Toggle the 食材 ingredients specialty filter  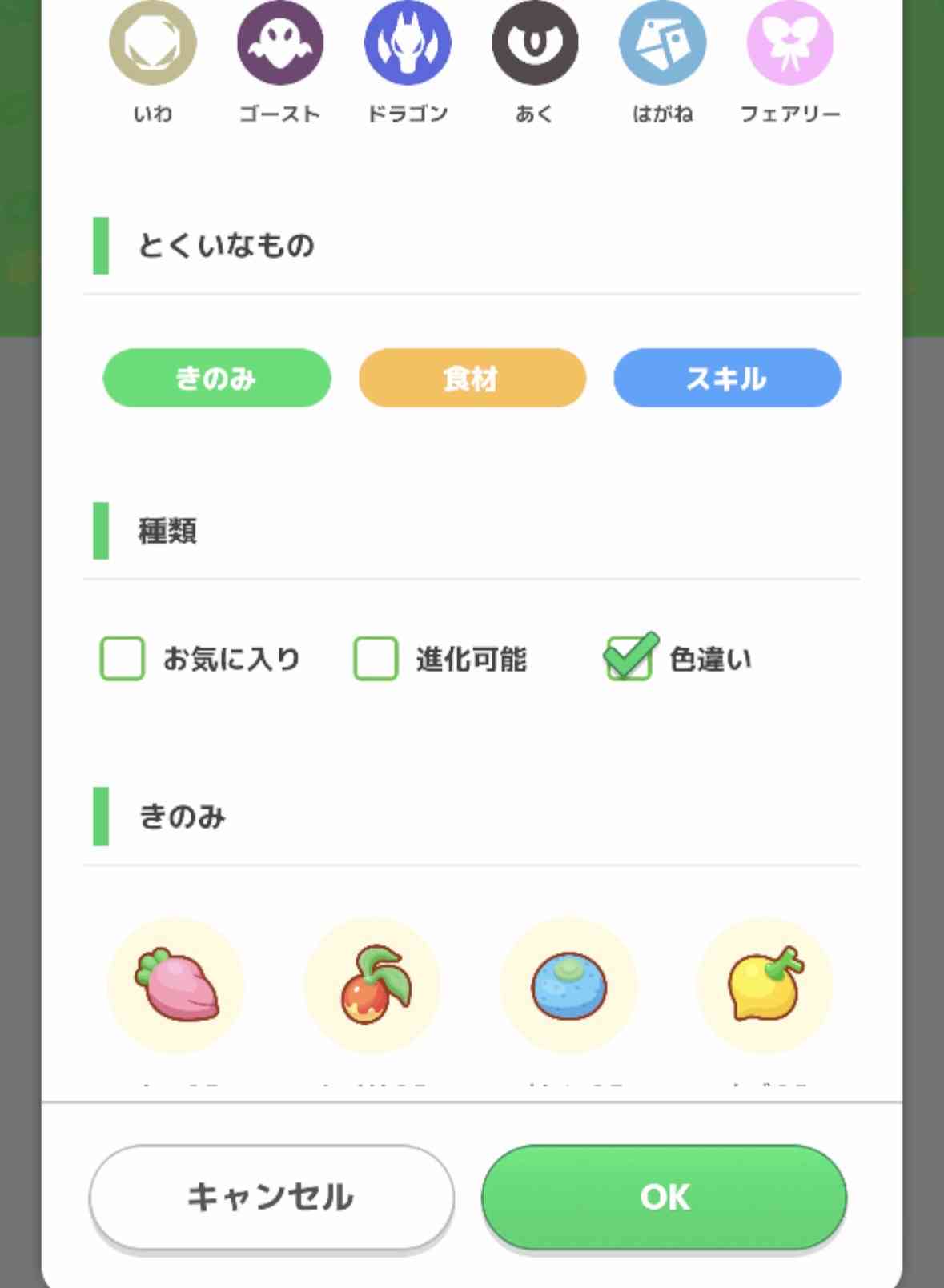472,378
